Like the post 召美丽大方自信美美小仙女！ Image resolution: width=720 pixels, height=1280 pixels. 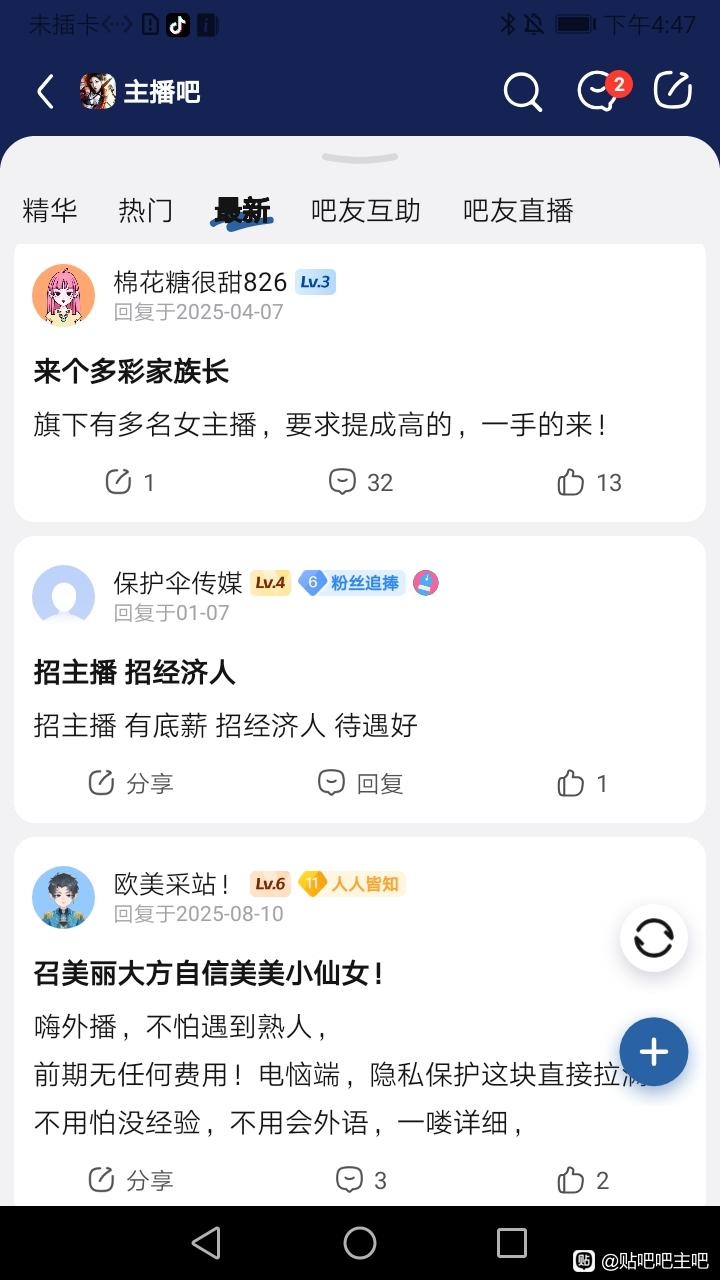(583, 1180)
